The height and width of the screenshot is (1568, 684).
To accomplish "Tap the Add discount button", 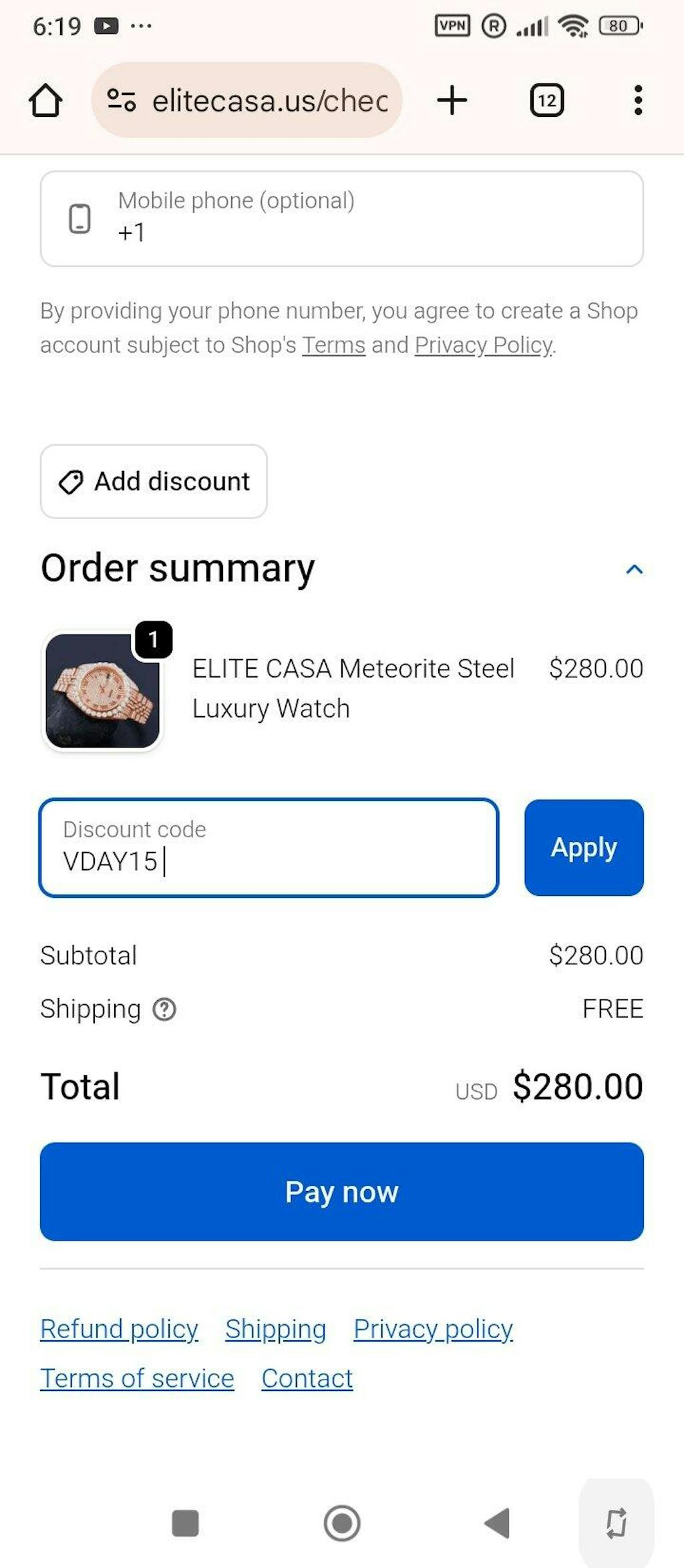I will [x=154, y=481].
